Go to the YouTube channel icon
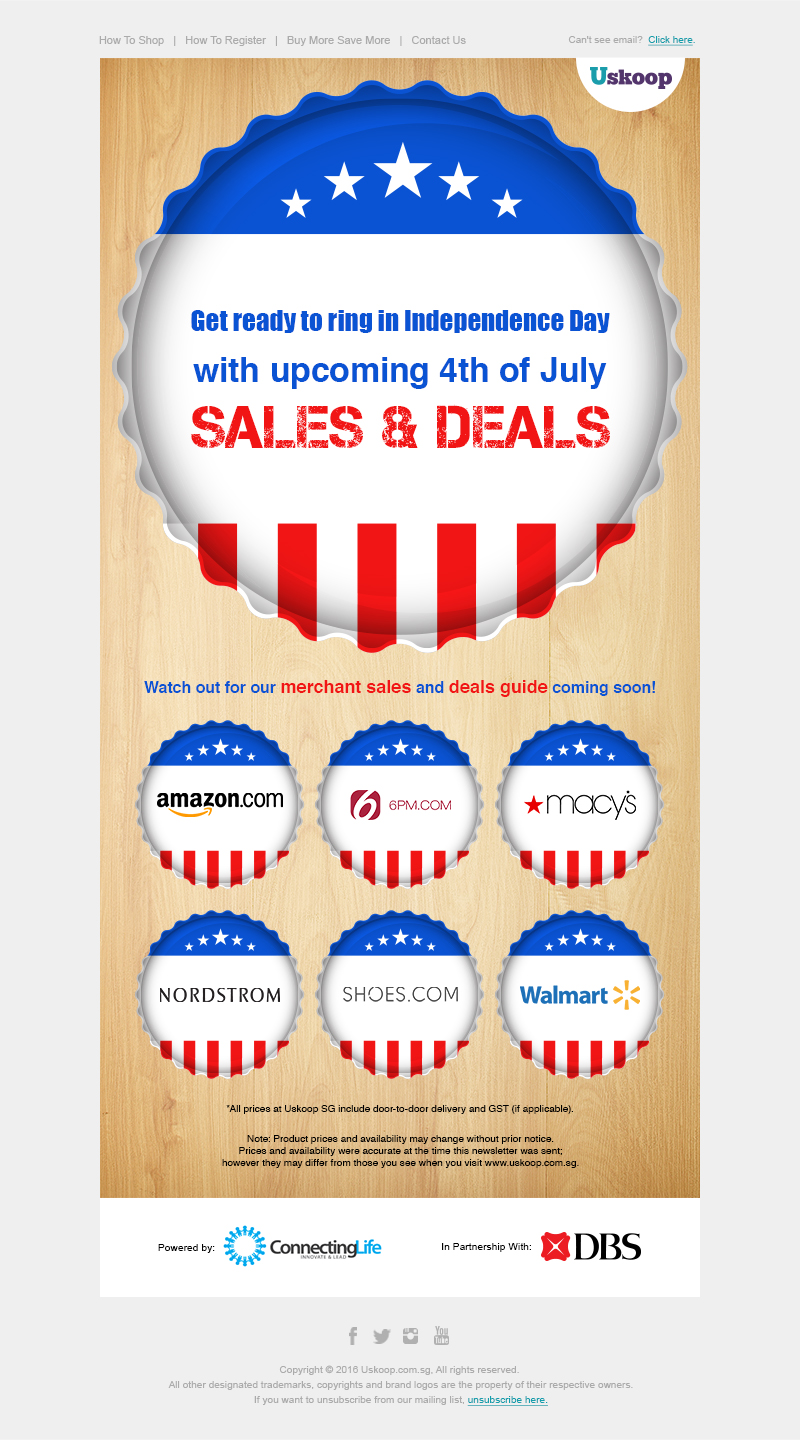Screen dimensions: 800x1440 tap(441, 1336)
